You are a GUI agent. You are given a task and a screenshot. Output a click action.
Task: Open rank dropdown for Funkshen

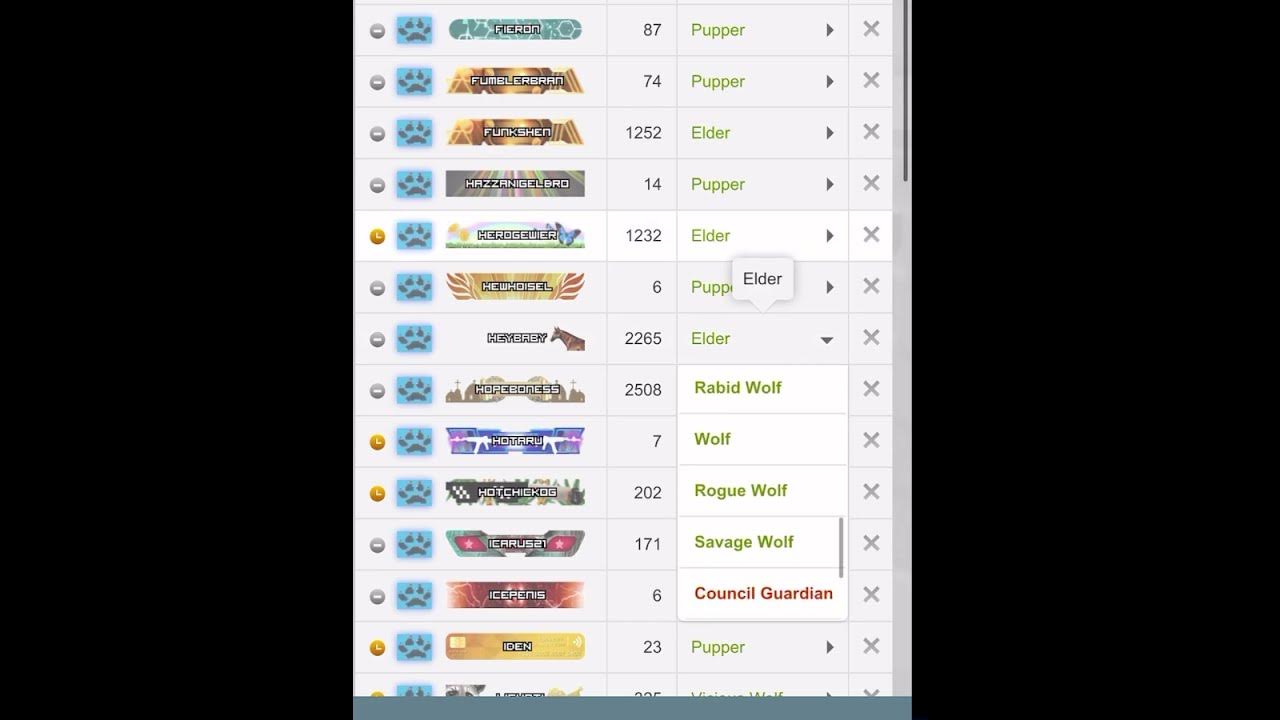[829, 133]
